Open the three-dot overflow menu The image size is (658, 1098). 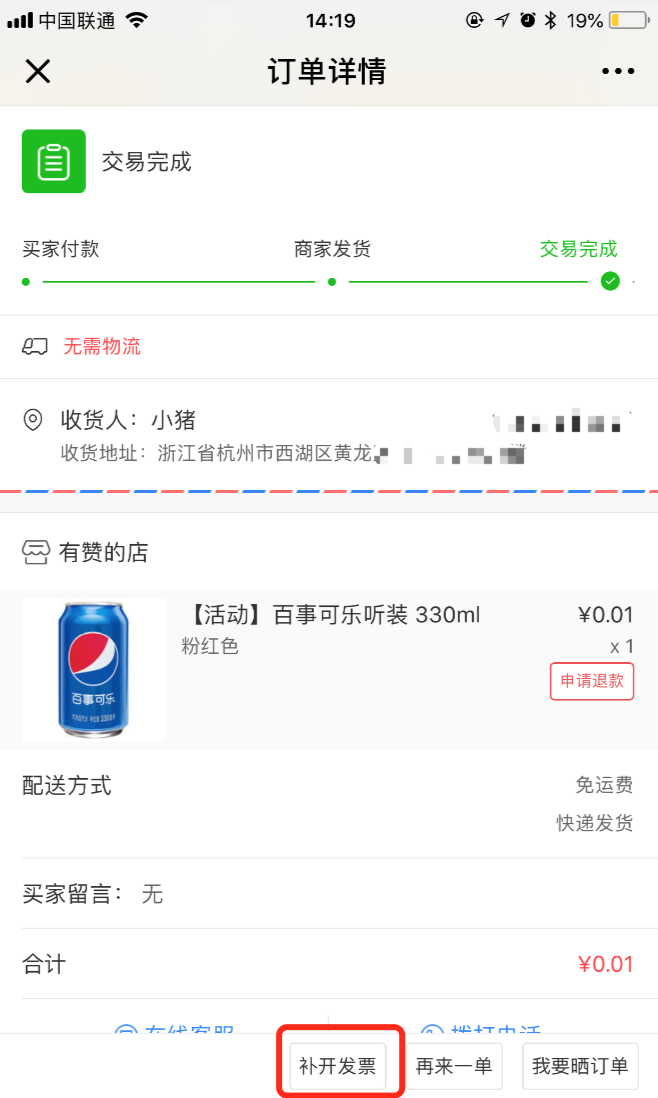click(x=618, y=72)
